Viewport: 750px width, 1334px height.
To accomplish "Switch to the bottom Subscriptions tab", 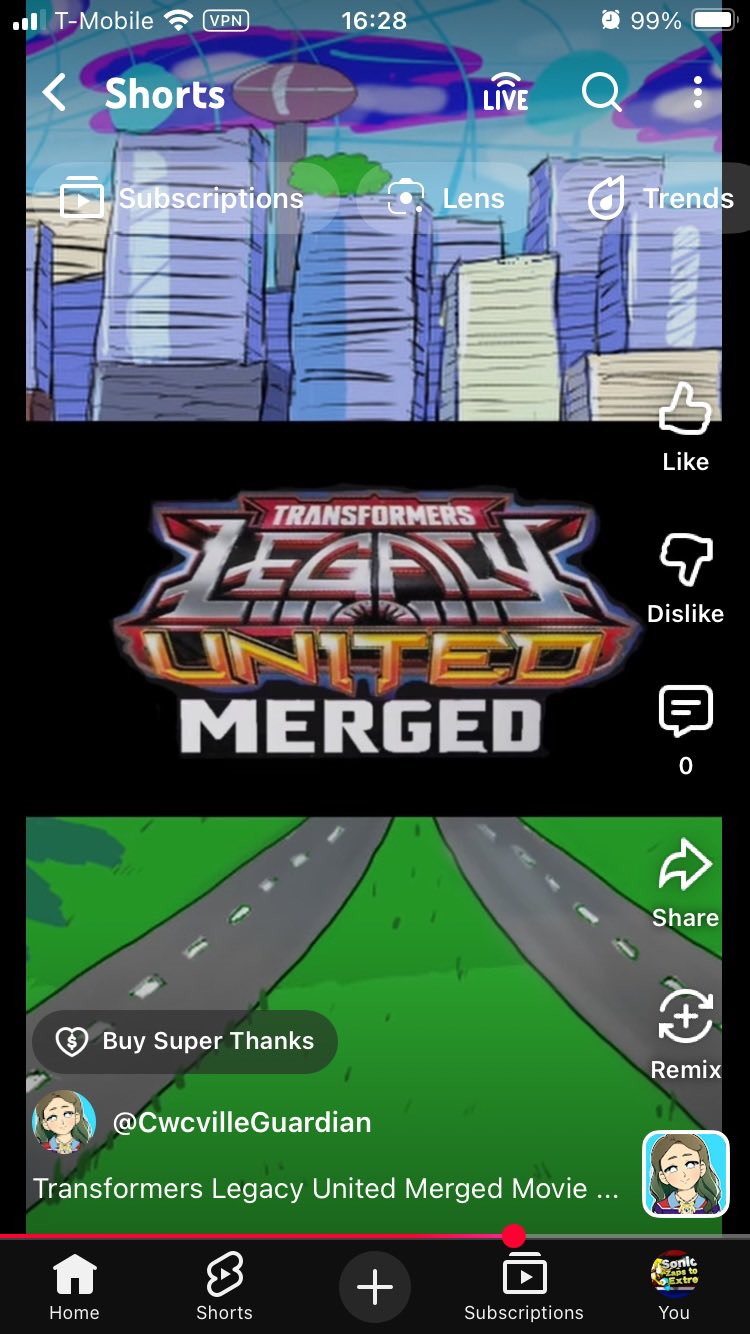I will click(524, 1287).
